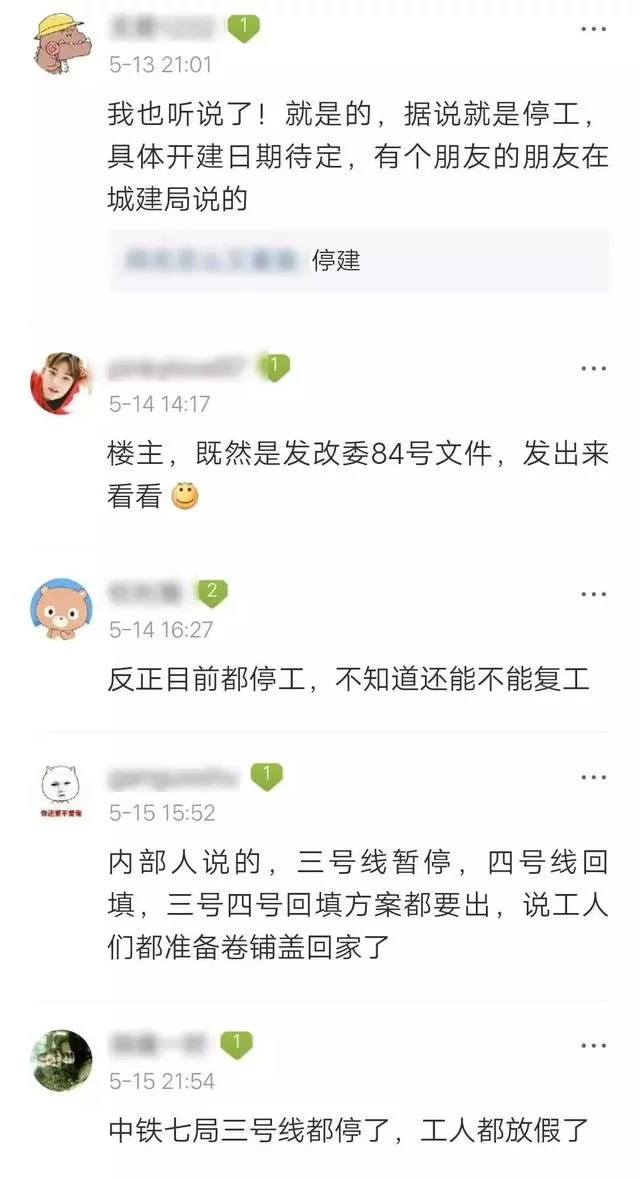Viewport: 640px width, 1179px height.
Task: Open more options for the 5-15 21:54 comment
Action: point(593,1045)
